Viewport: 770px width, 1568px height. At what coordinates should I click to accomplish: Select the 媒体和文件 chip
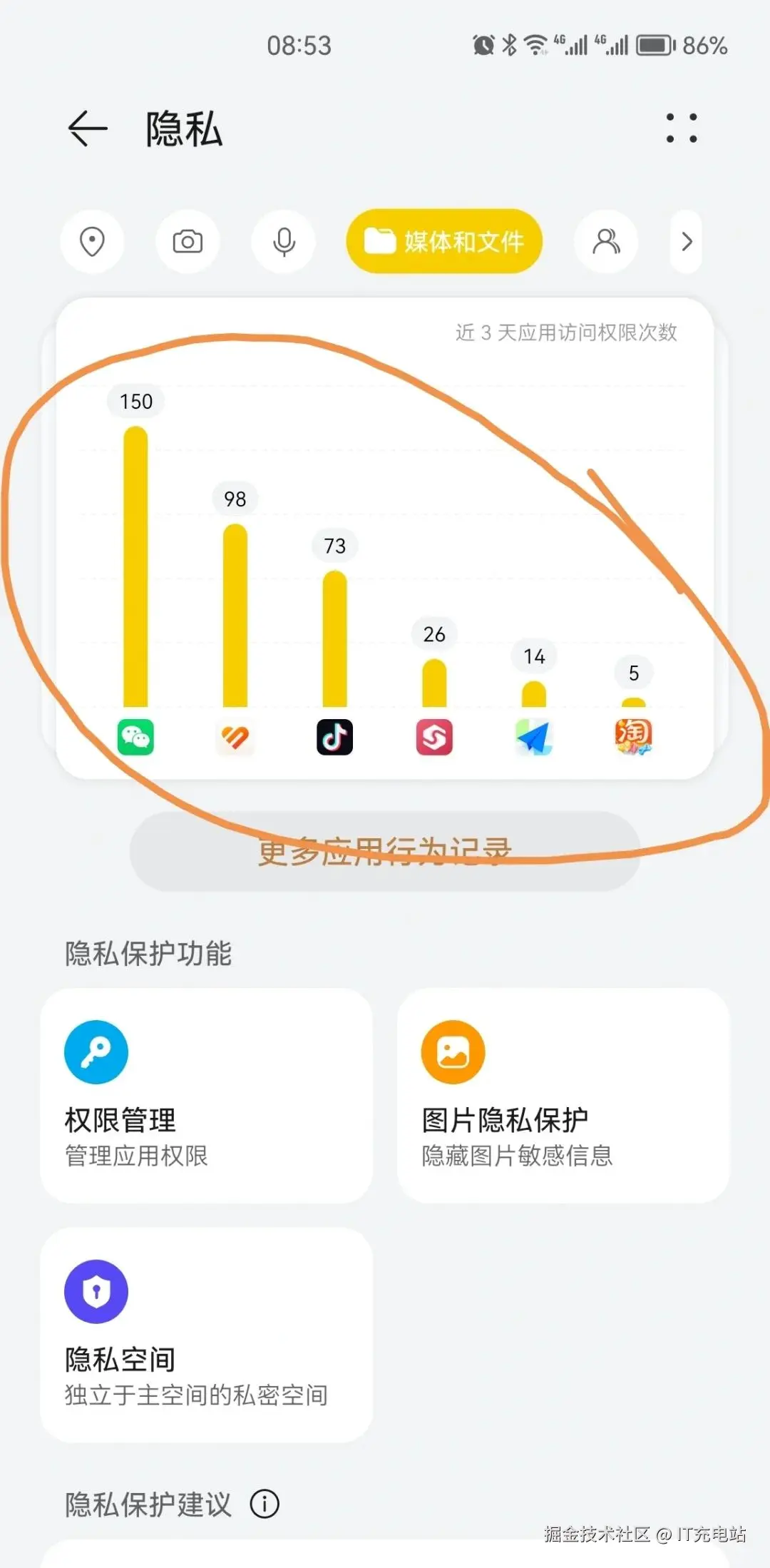click(444, 242)
